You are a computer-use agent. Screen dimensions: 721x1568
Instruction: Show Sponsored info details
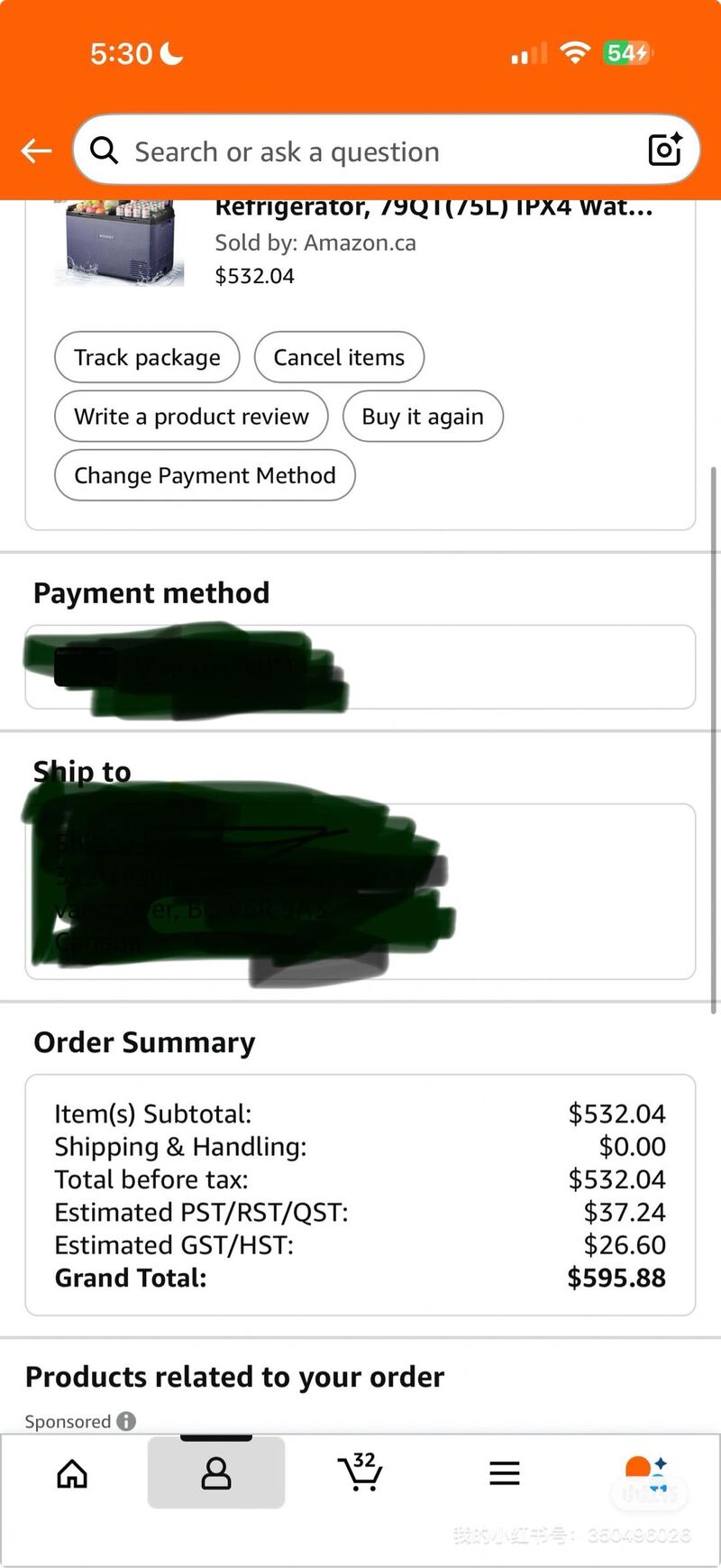pos(126,1421)
